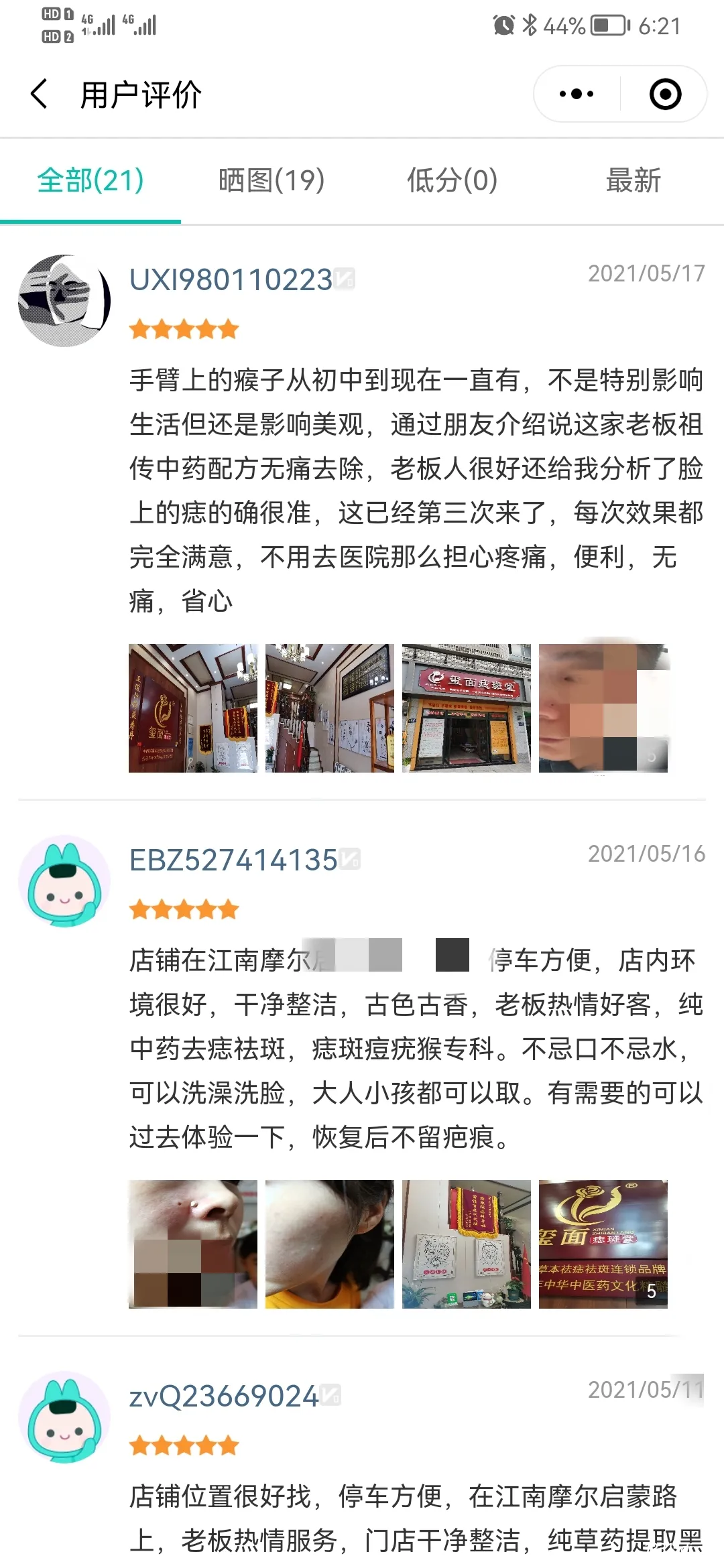
Task: Show the 低分(0) reviews tab
Action: pos(452,180)
